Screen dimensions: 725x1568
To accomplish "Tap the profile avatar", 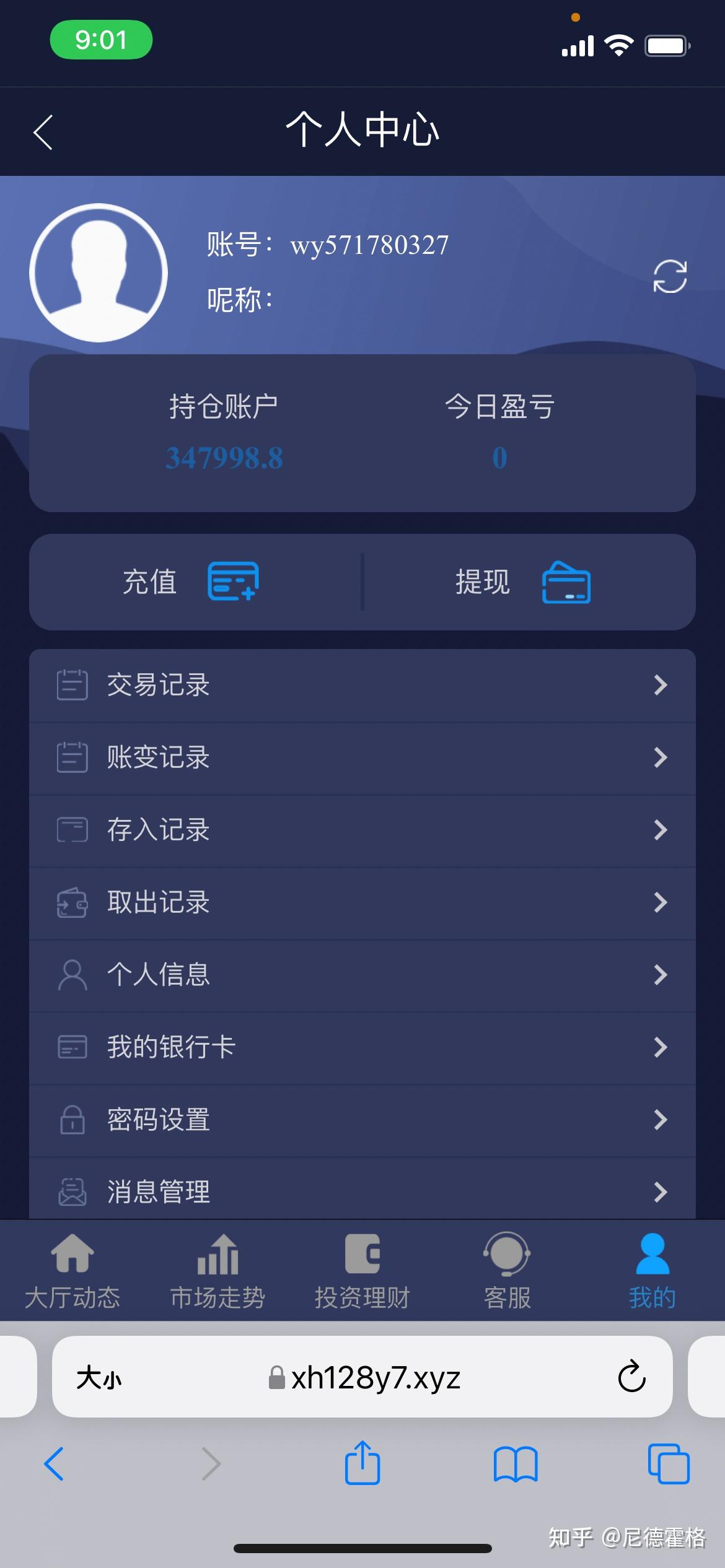I will click(x=99, y=272).
